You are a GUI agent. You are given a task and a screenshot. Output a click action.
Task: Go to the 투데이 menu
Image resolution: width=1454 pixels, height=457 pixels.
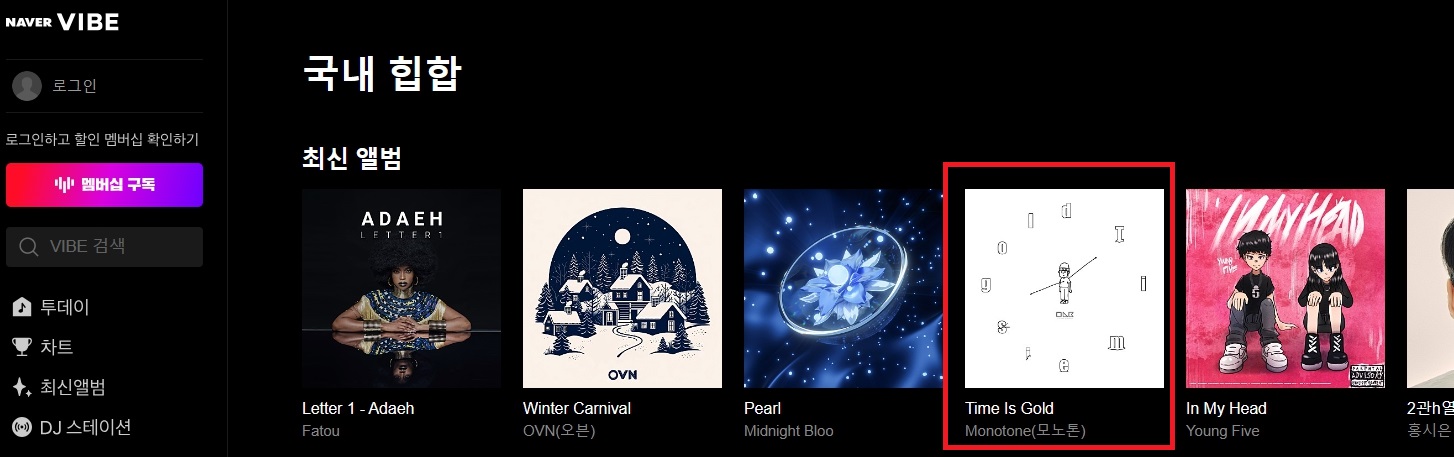pos(64,307)
